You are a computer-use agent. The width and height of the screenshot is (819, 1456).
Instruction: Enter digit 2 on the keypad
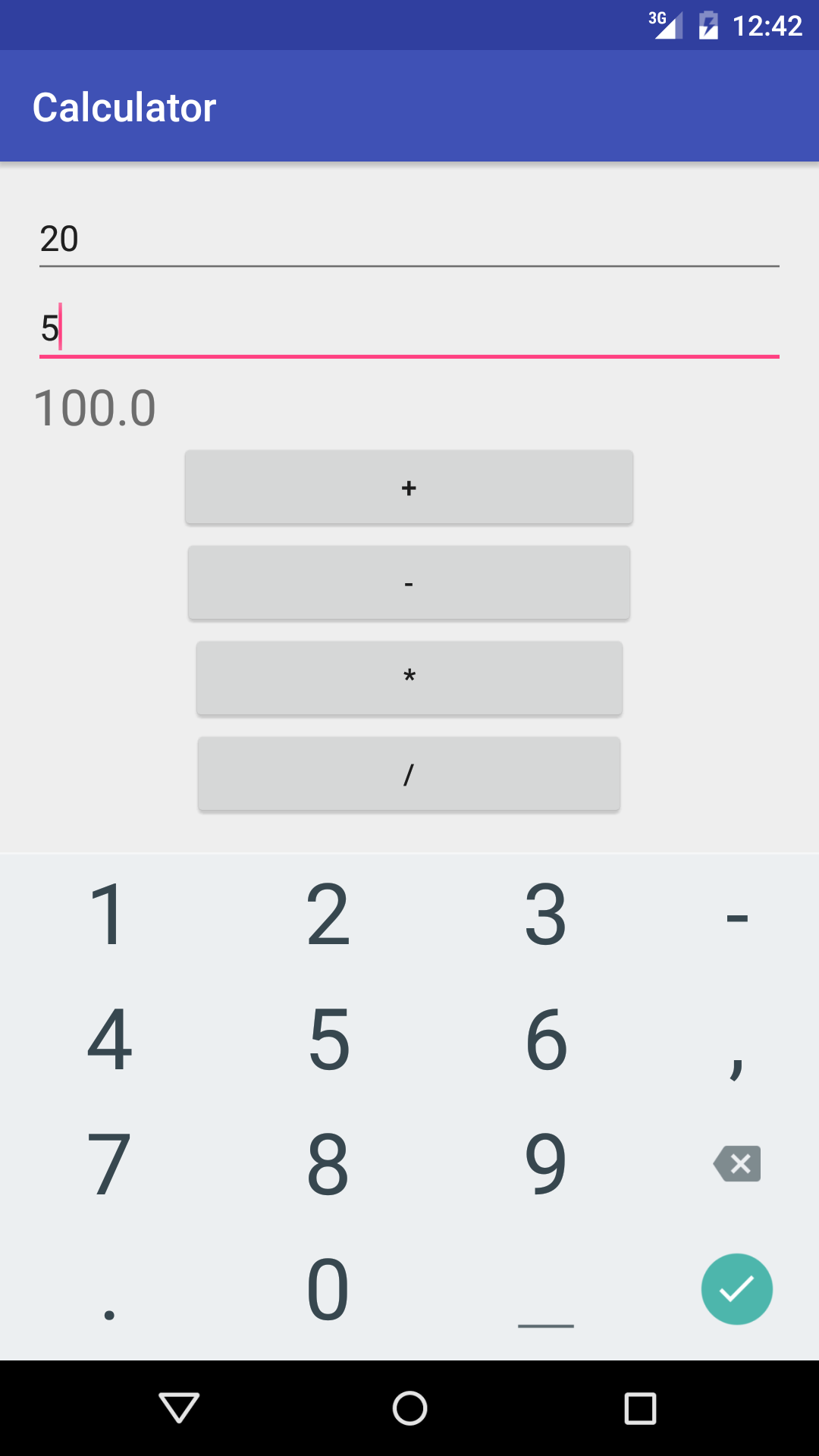click(328, 915)
